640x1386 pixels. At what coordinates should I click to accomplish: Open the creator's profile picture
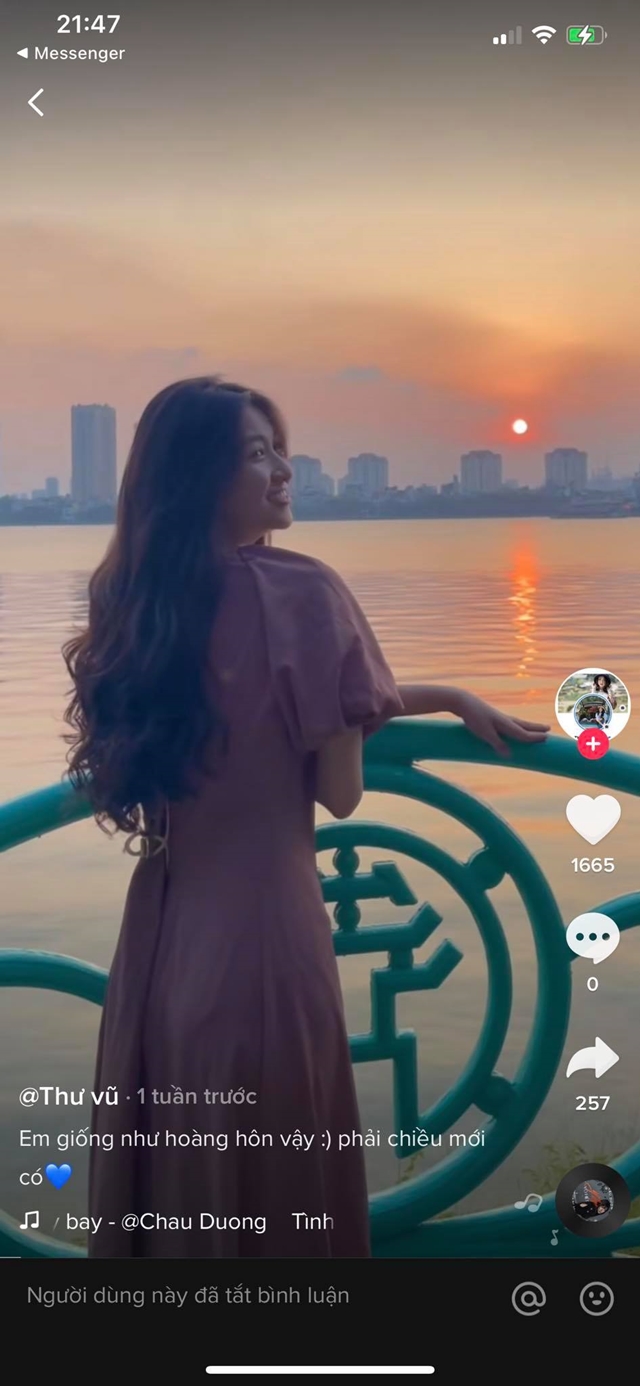pos(592,701)
